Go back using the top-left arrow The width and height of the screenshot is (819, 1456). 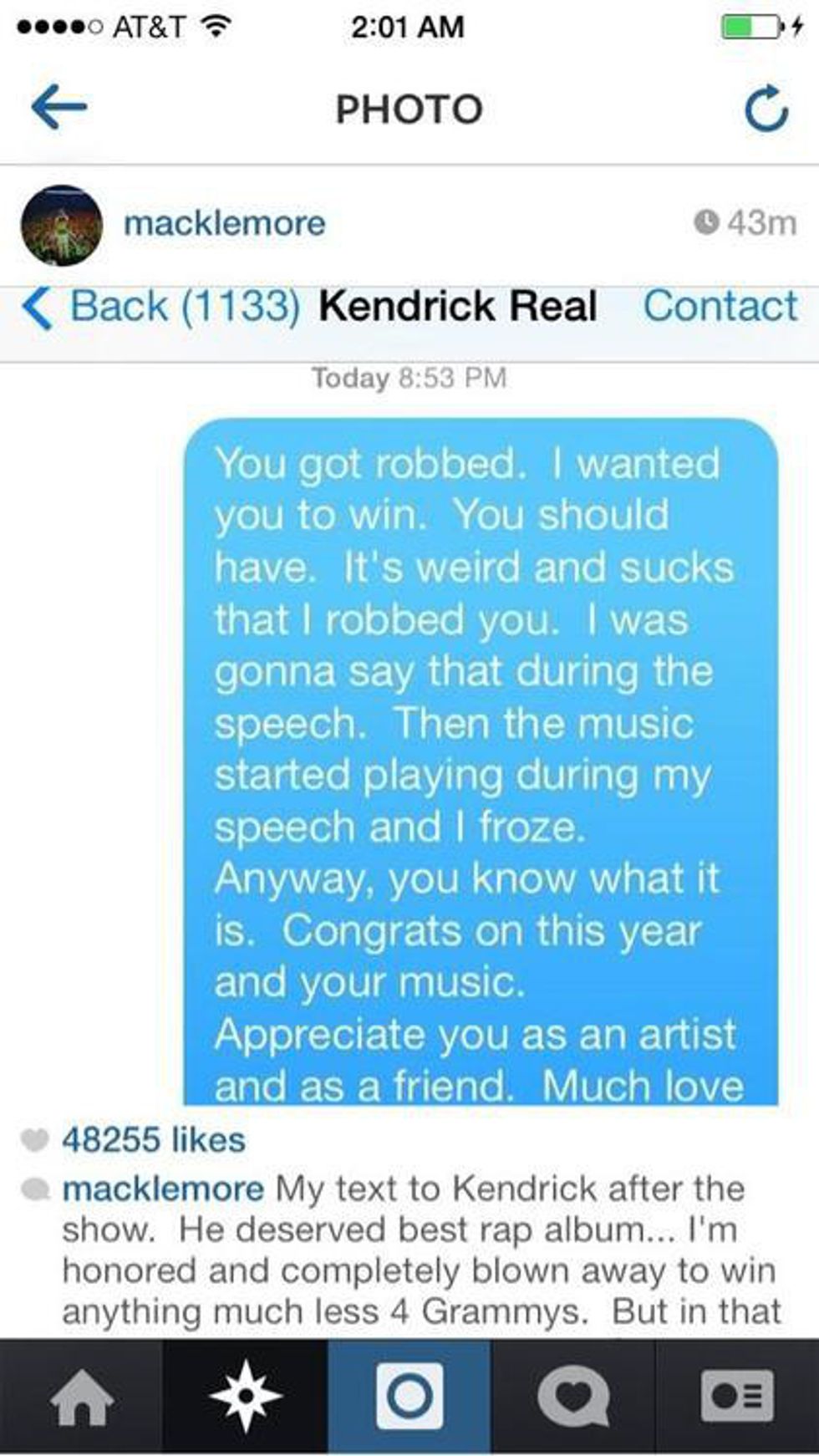[58, 106]
